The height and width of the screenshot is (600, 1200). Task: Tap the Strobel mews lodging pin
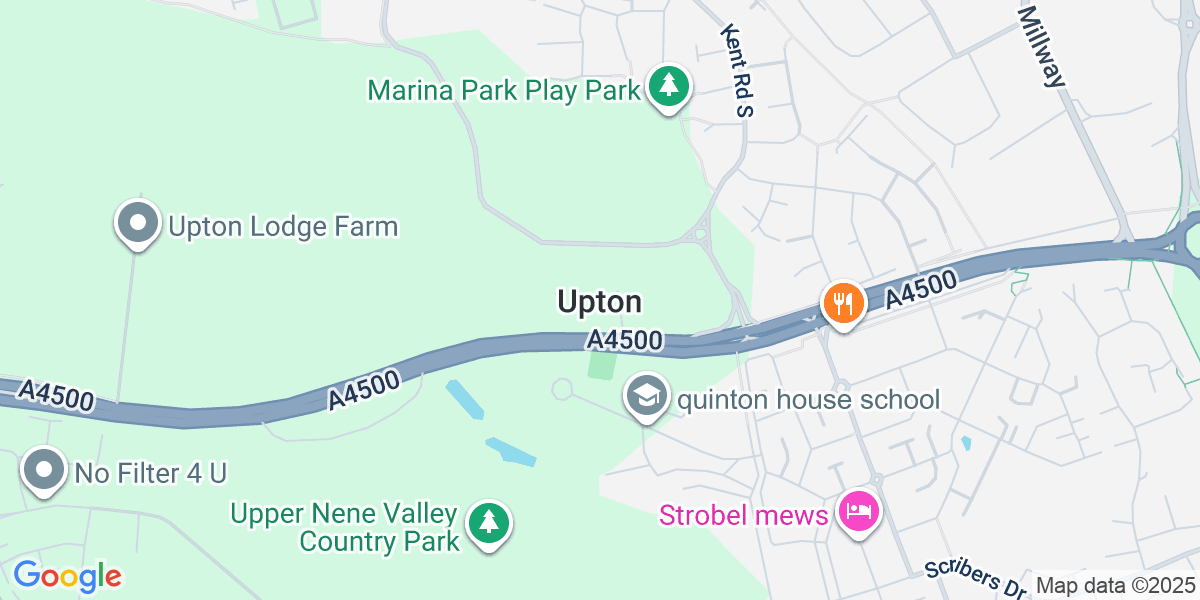[x=859, y=513]
